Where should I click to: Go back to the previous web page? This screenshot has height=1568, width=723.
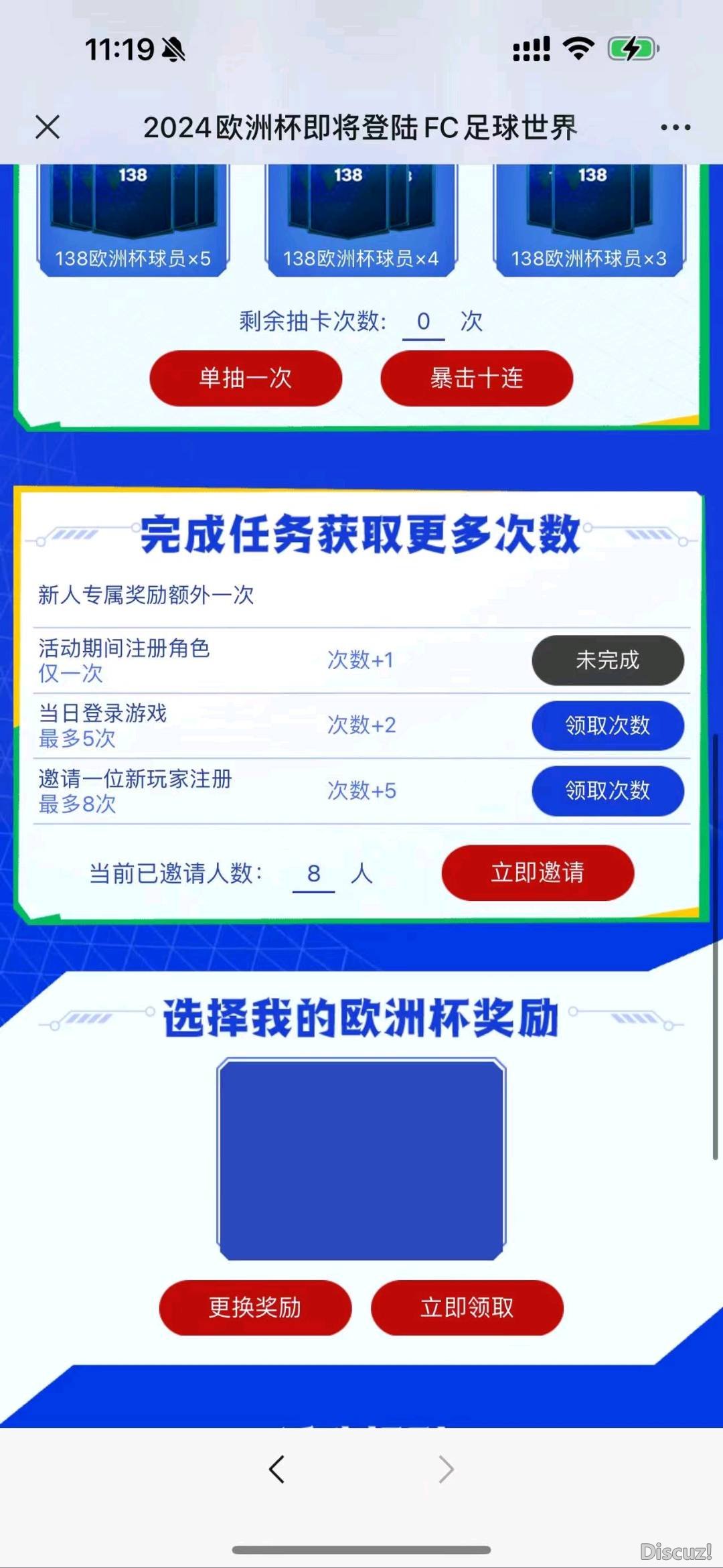[277, 1470]
